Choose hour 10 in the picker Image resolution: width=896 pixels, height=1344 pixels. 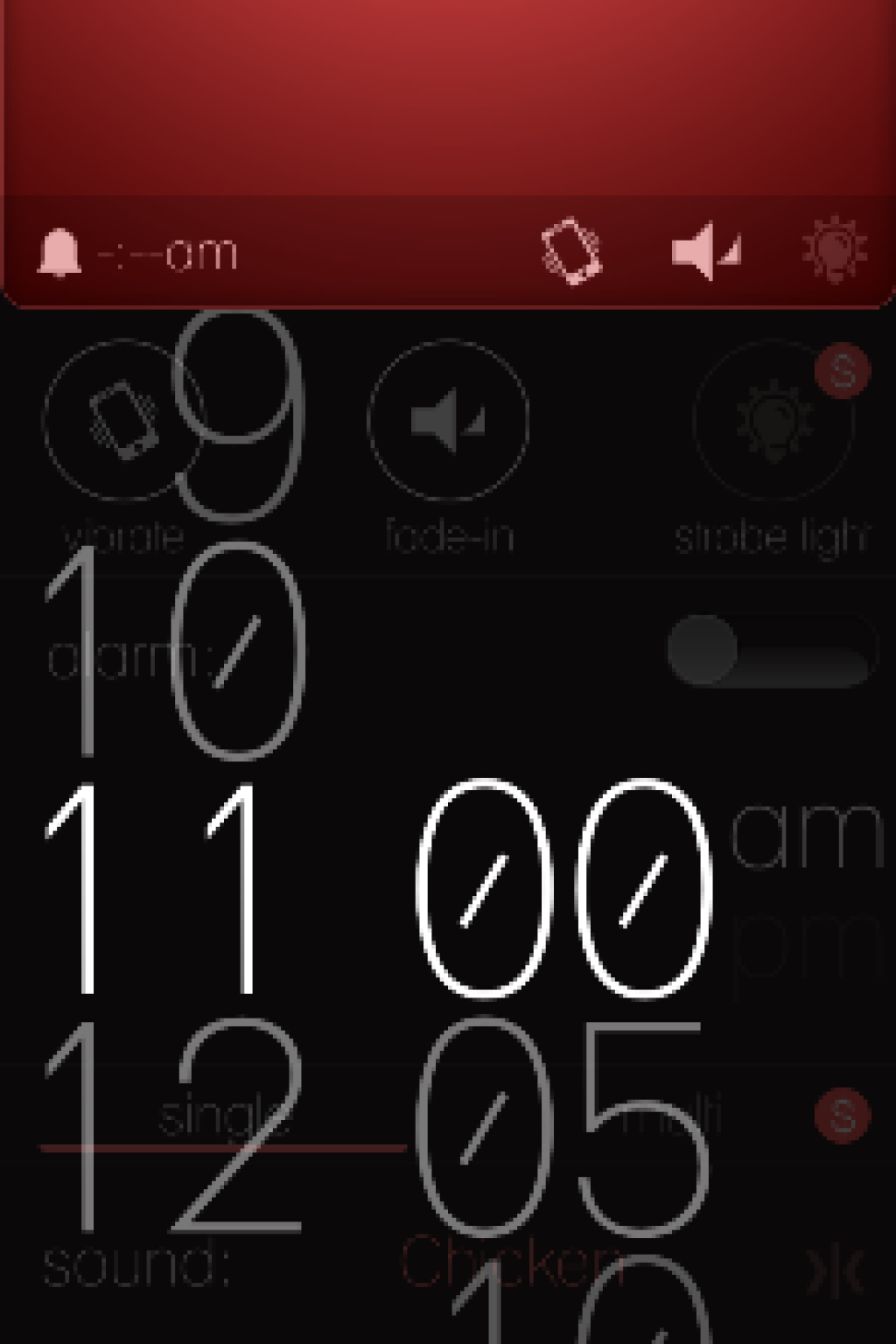tap(175, 651)
